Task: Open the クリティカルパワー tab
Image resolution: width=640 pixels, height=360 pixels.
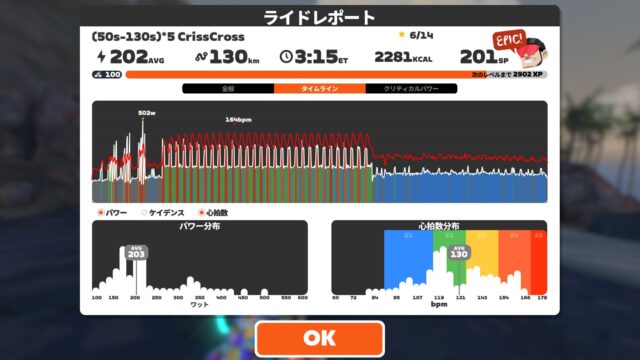Action: click(411, 89)
